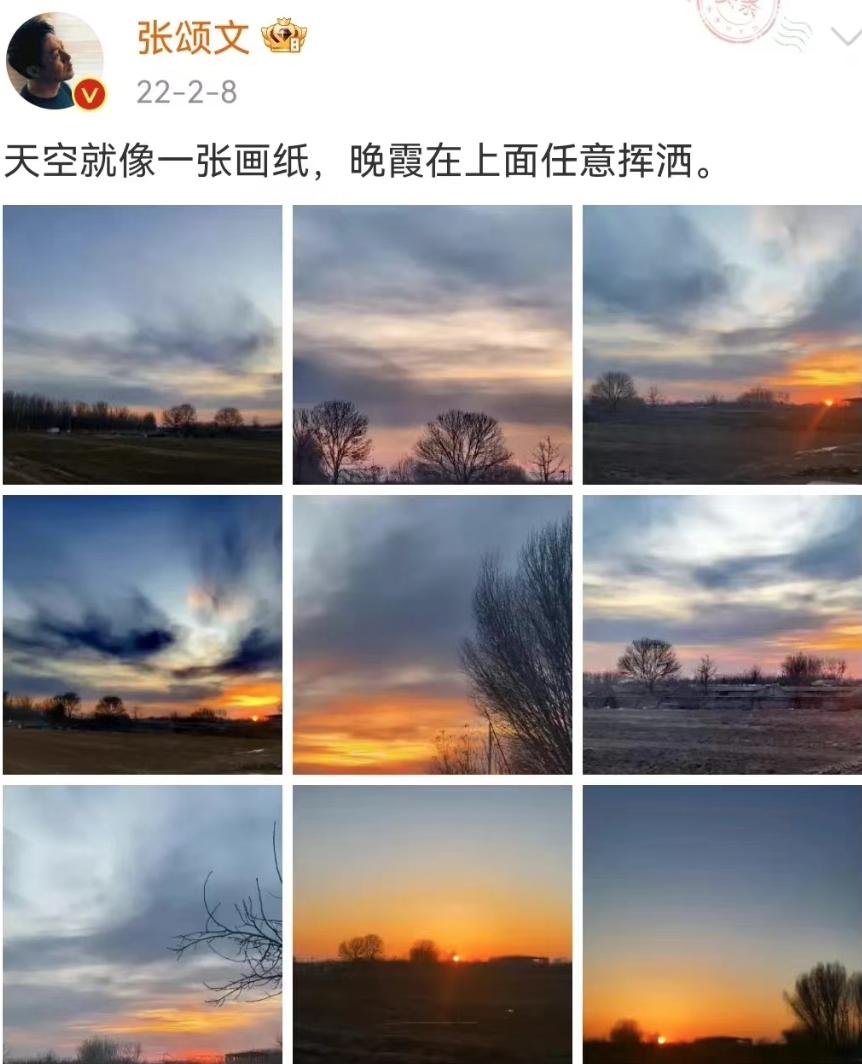Open the photo of fields under cloudy sky
Viewport: 862px width, 1064px height.
coord(141,344)
